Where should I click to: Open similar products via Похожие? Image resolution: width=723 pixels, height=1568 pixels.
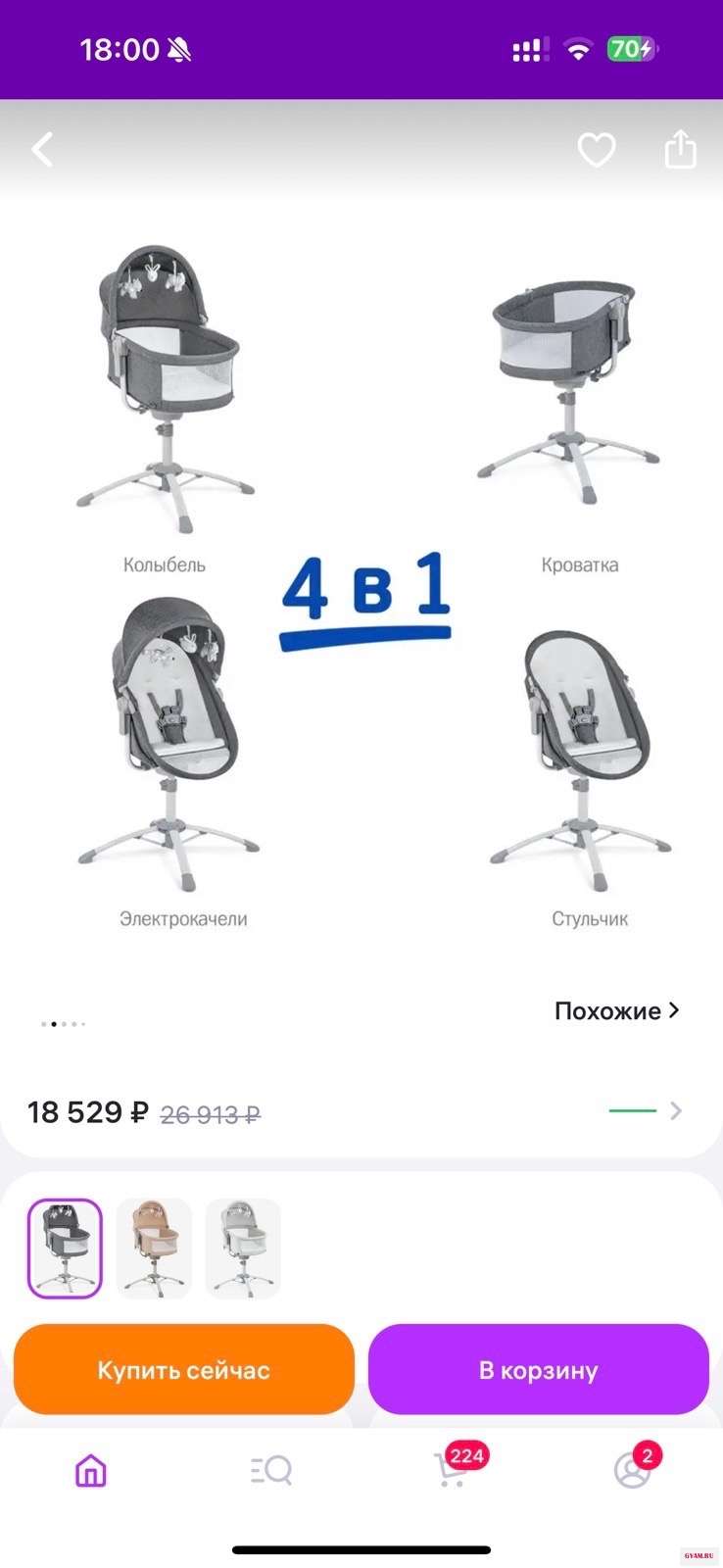[x=616, y=1010]
